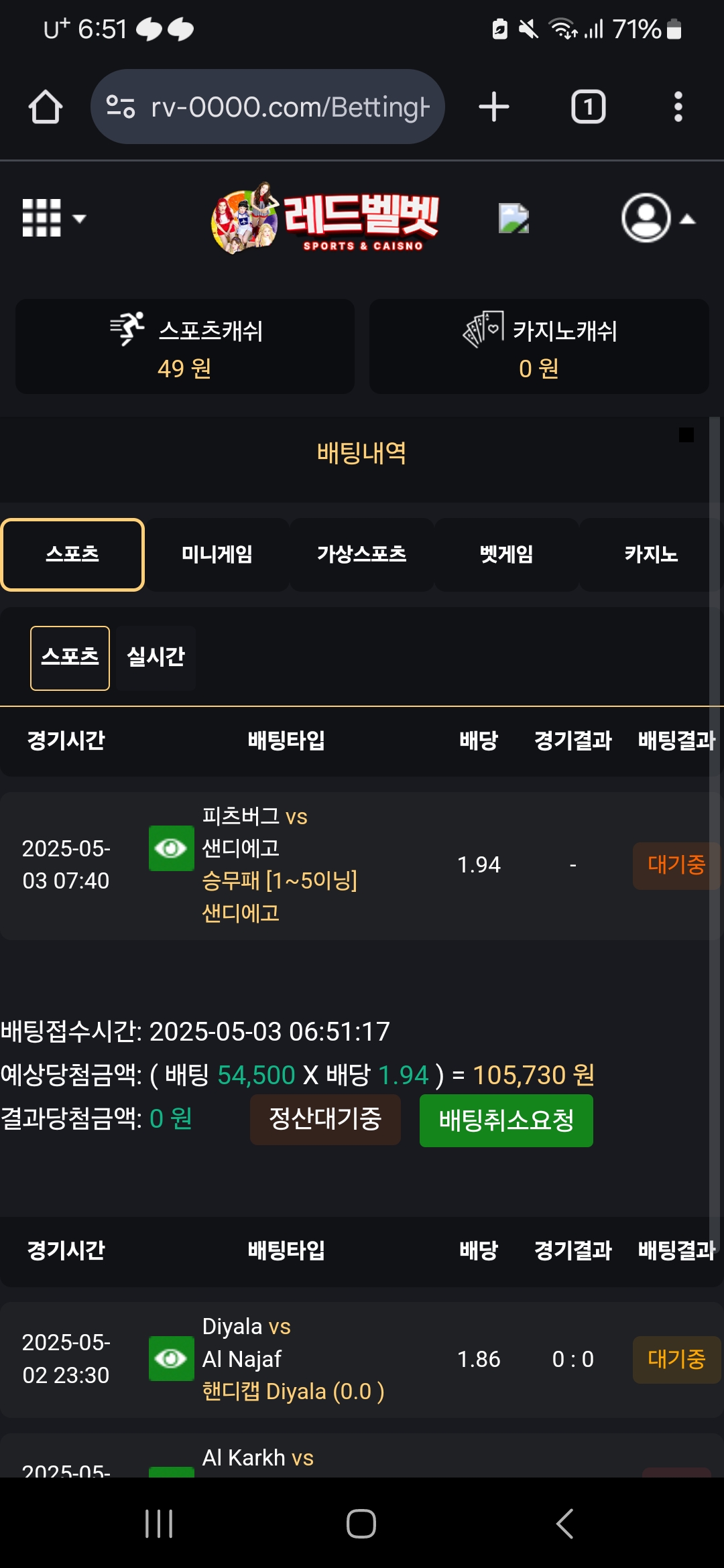Tap the URL address bar

(267, 107)
